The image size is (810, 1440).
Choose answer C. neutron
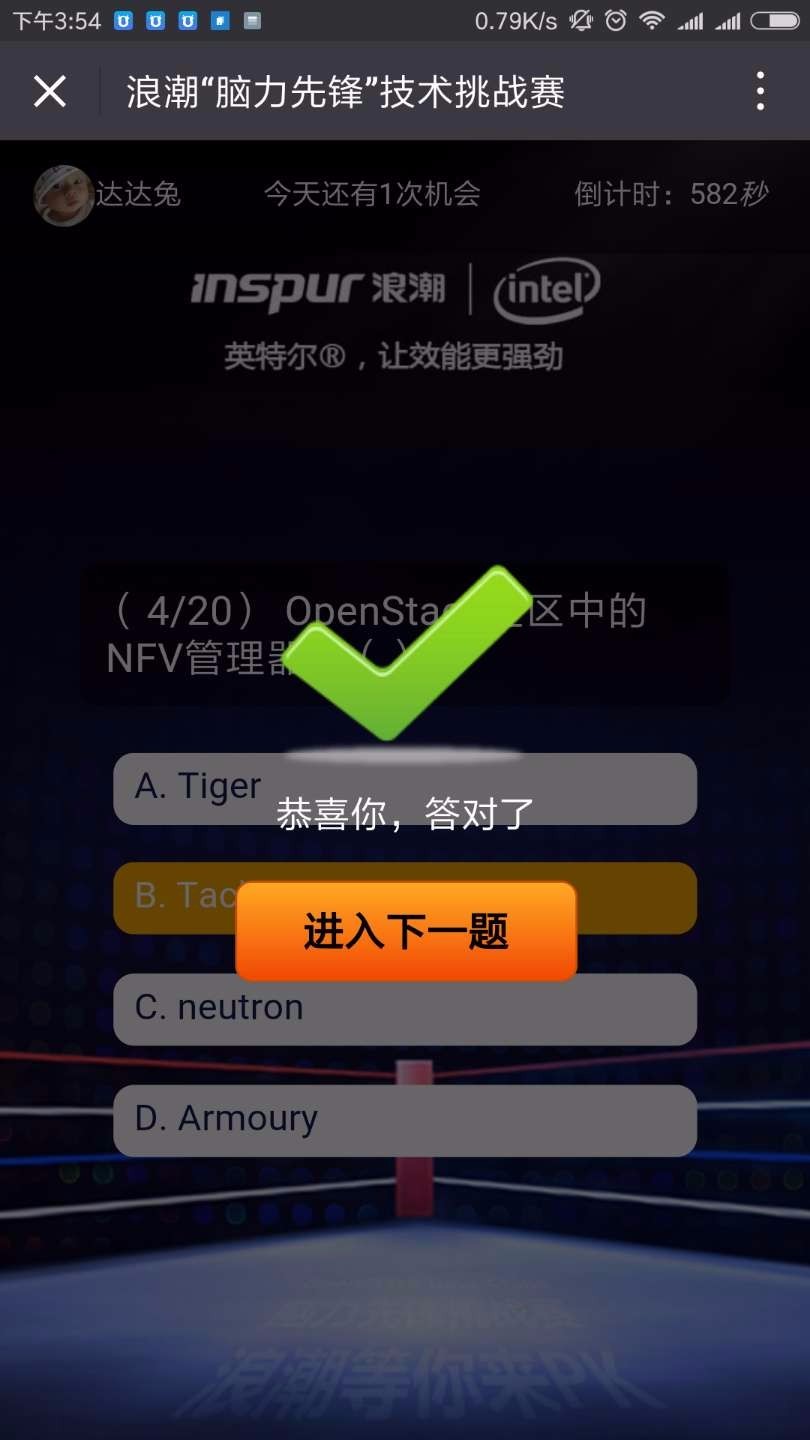pyautogui.click(x=404, y=1009)
